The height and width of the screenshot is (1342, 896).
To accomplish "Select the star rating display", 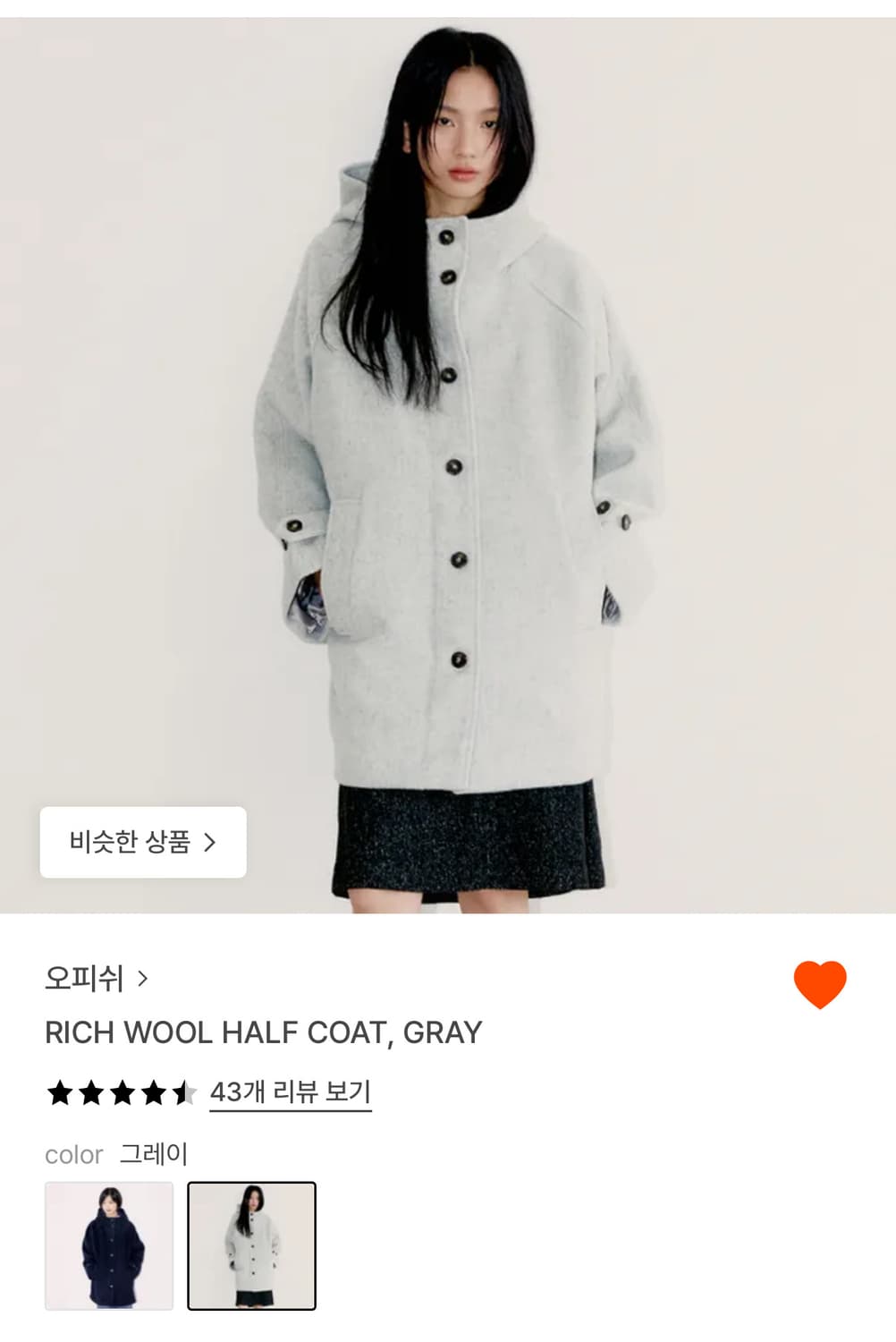I will 121,1091.
